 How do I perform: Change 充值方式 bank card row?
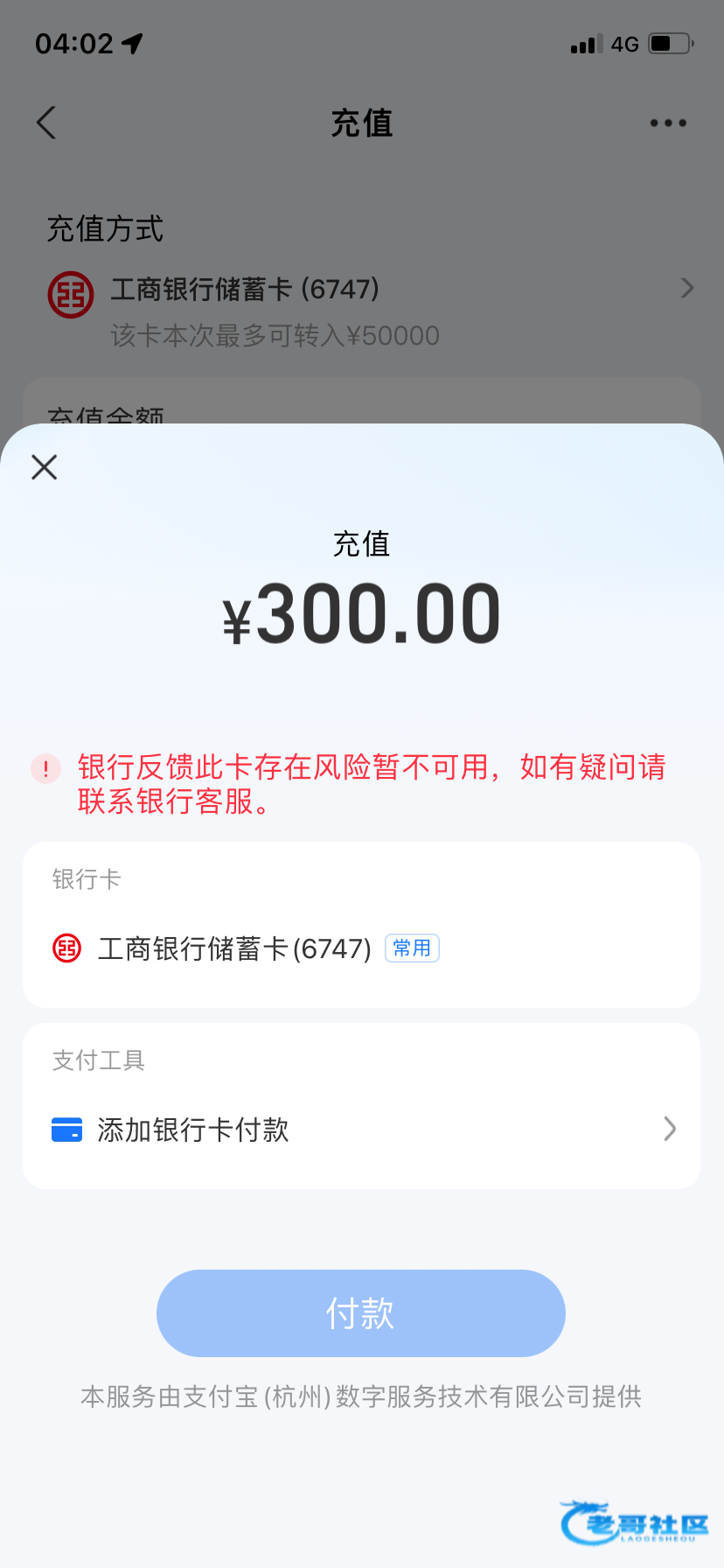pyautogui.click(x=367, y=310)
